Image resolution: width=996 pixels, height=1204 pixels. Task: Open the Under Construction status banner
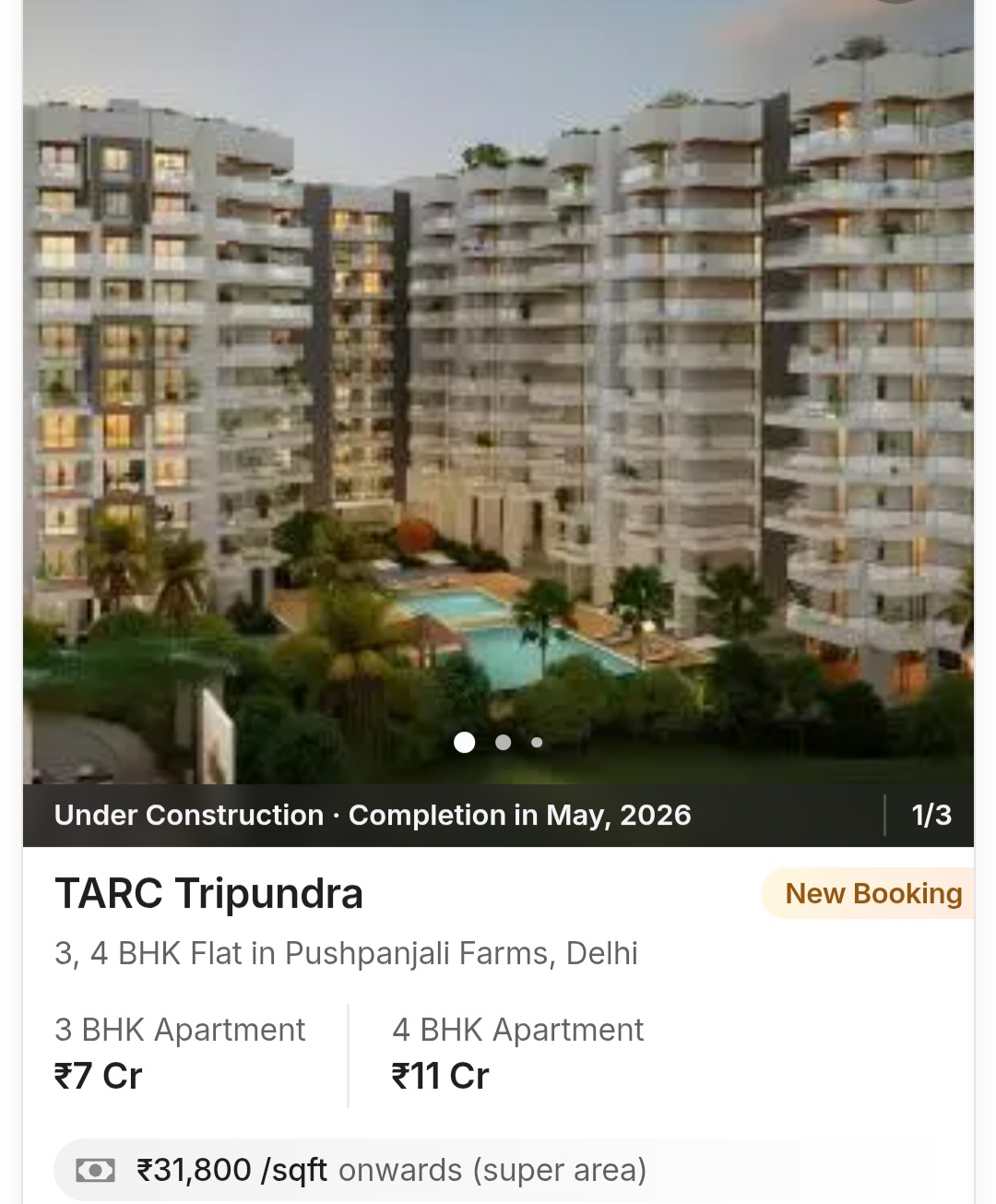pyautogui.click(x=373, y=815)
